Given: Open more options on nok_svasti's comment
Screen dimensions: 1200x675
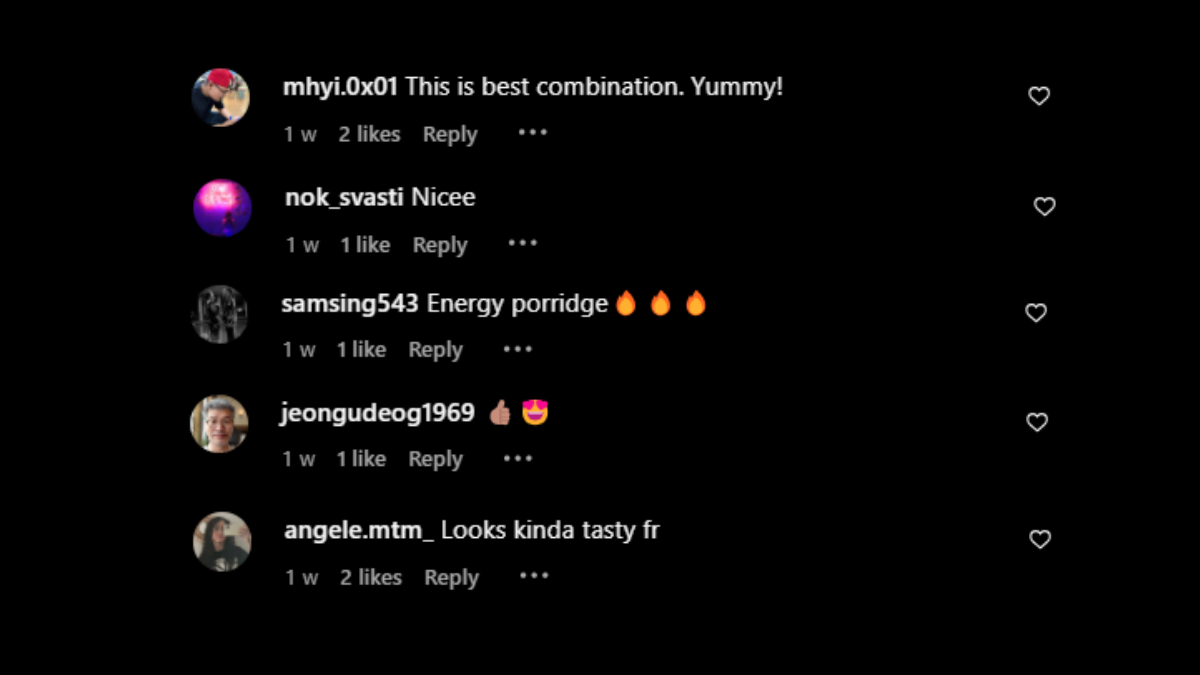Looking at the screenshot, I should [522, 244].
